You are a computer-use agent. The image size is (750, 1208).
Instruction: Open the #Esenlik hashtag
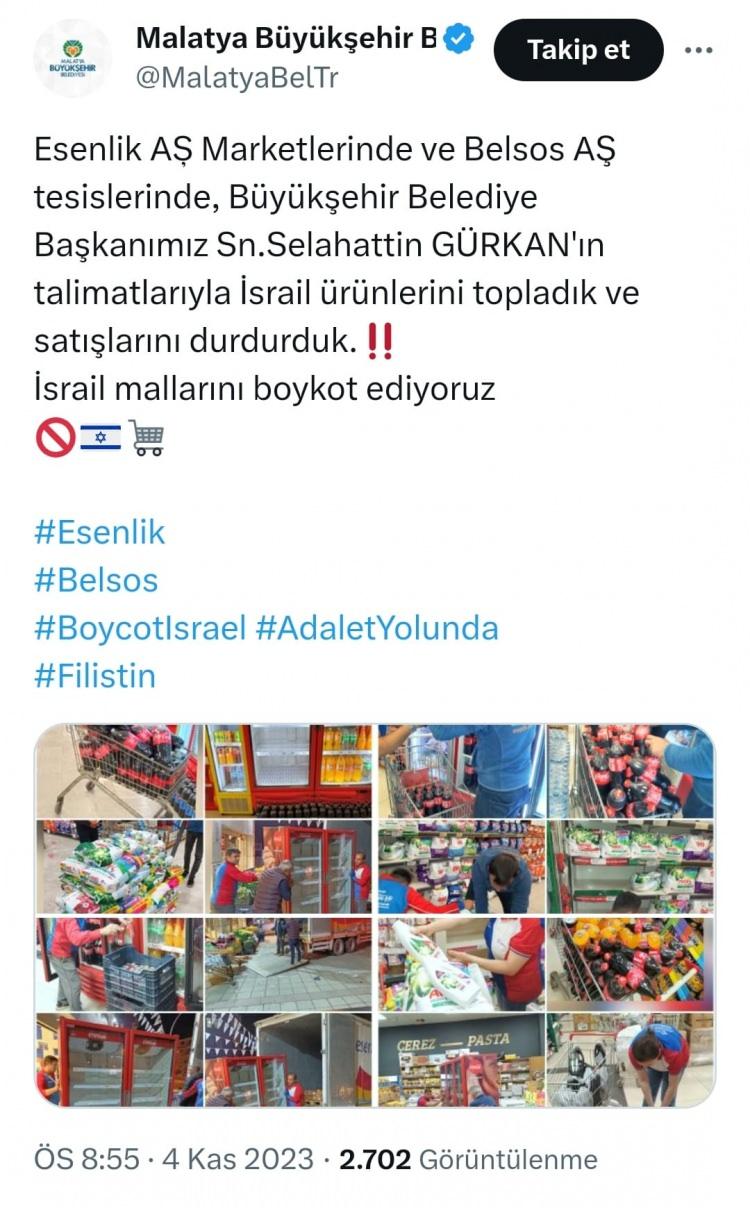(99, 531)
